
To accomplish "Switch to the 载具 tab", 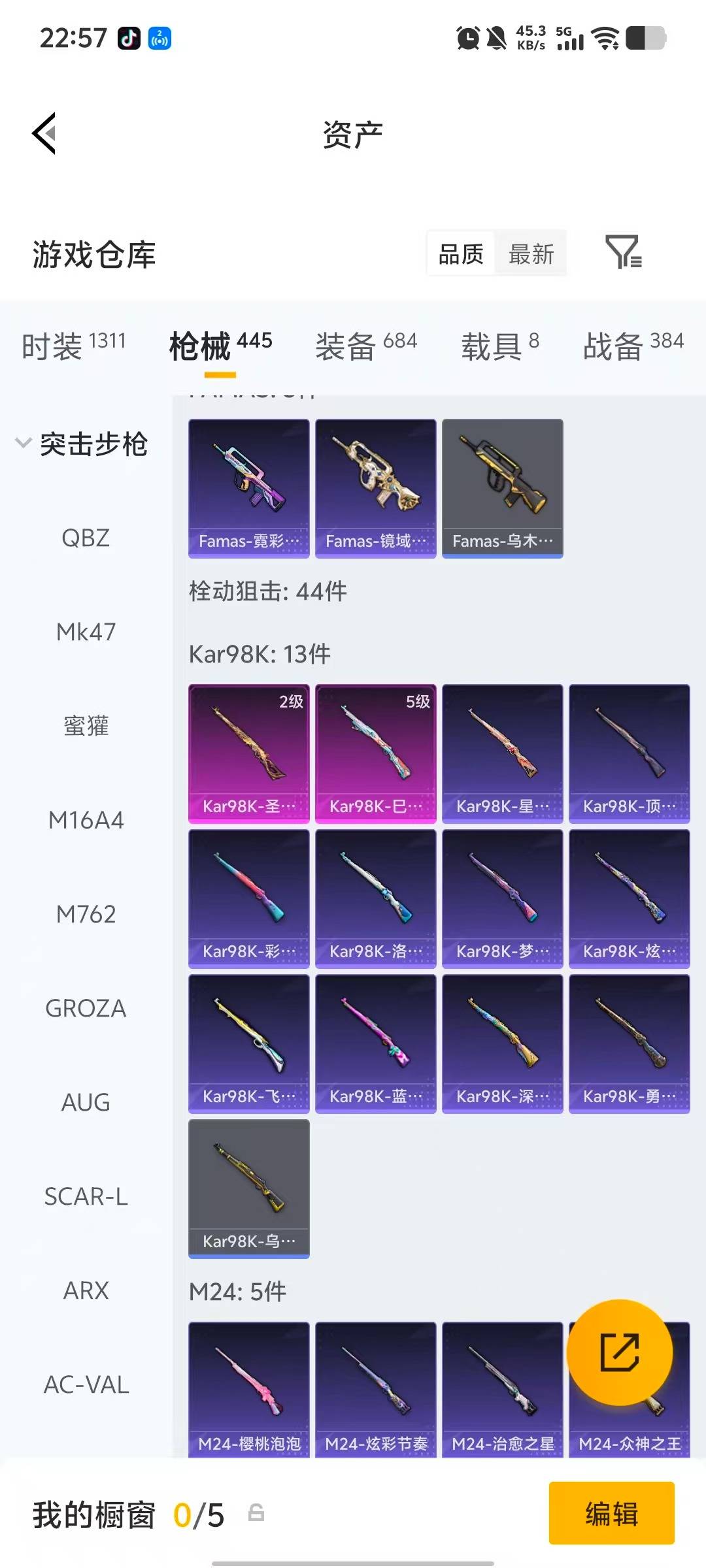I will [x=500, y=345].
